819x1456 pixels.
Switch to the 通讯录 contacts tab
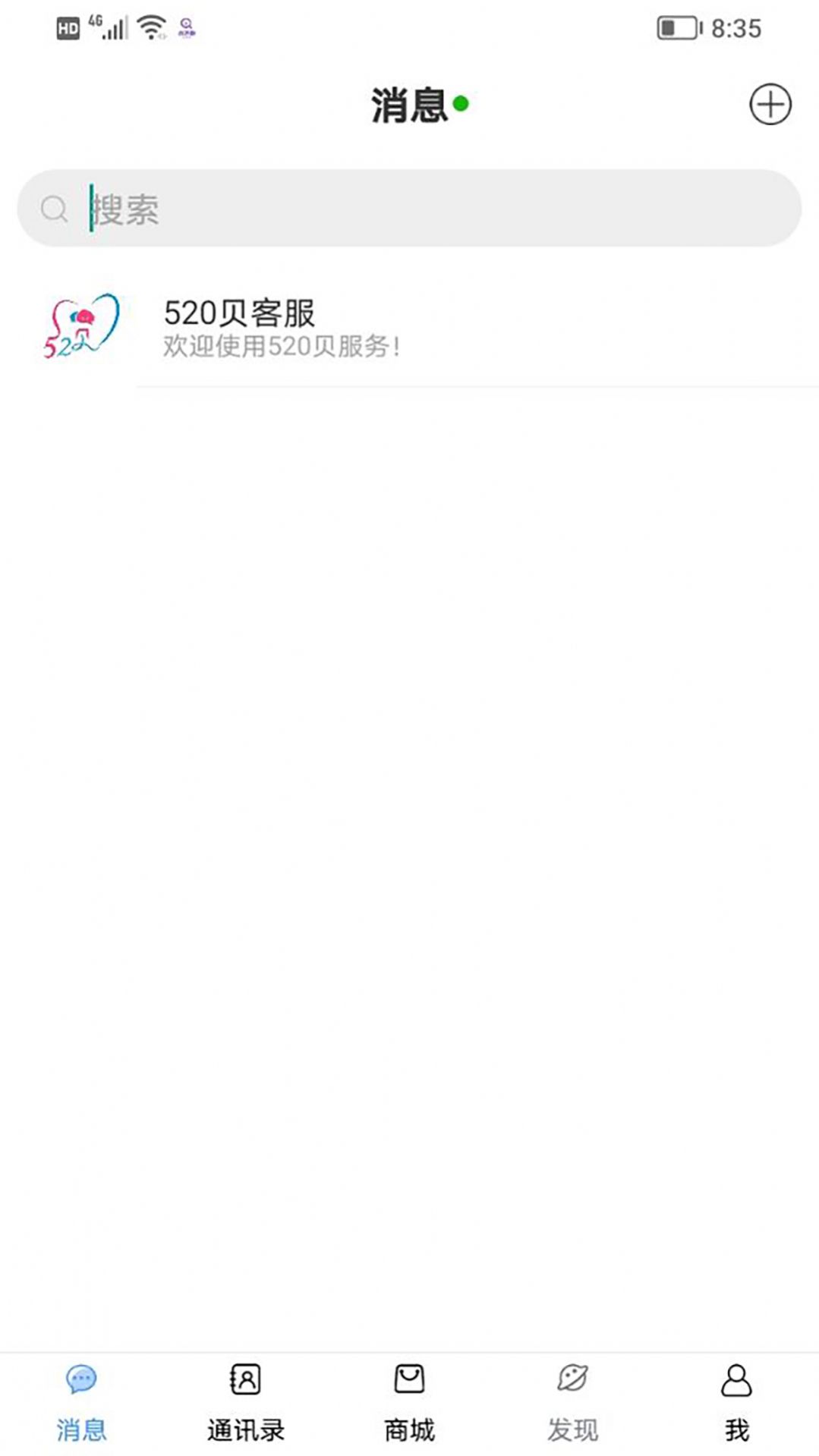(245, 1404)
